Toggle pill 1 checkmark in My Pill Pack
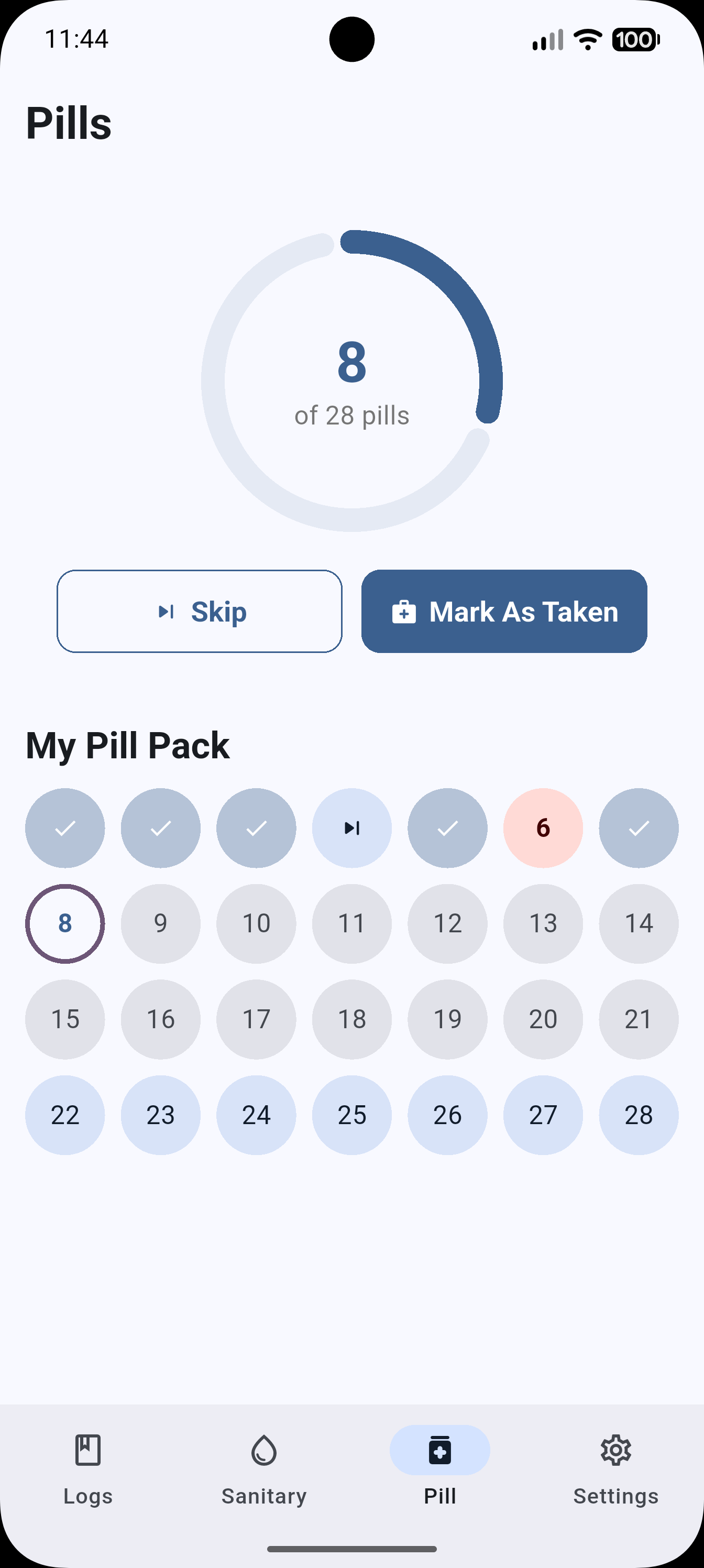 click(65, 828)
